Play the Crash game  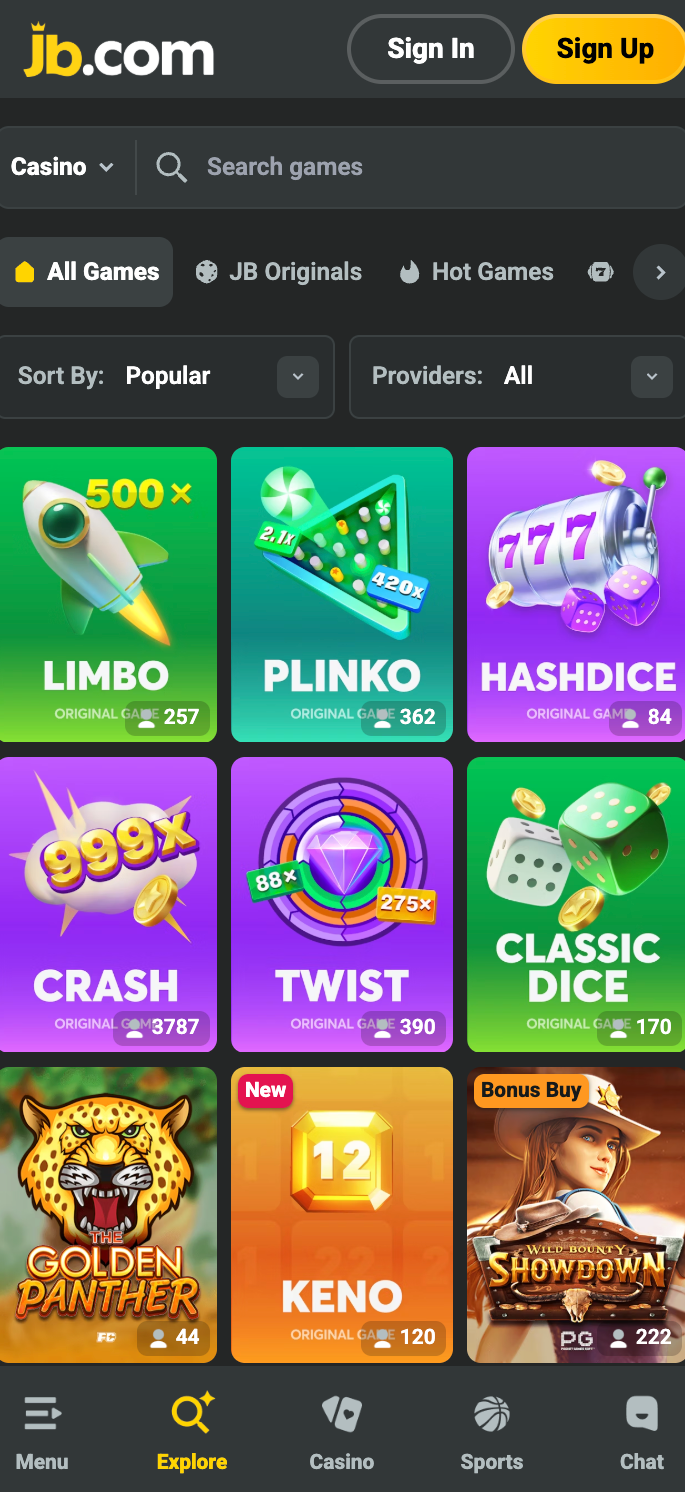pyautogui.click(x=107, y=904)
